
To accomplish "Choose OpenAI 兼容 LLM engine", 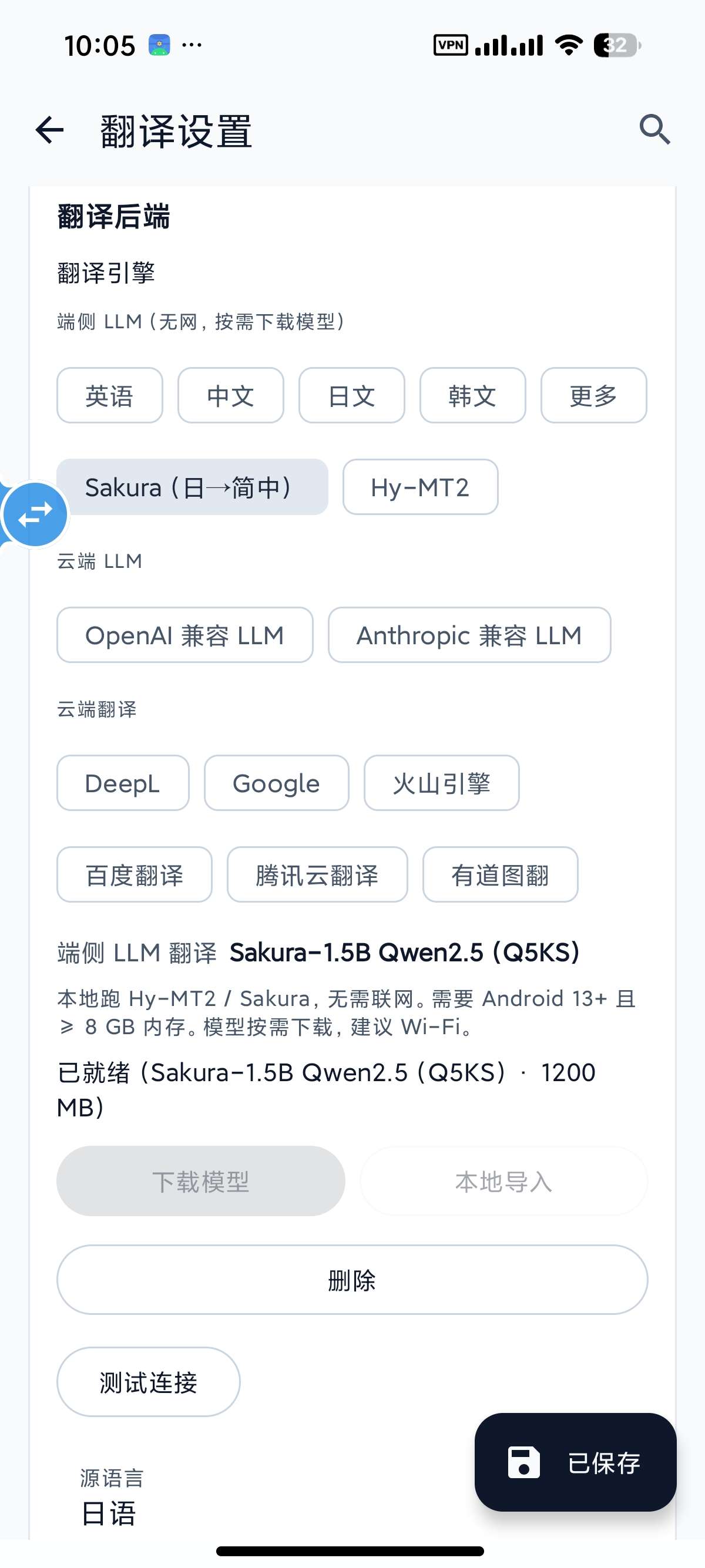I will point(185,635).
